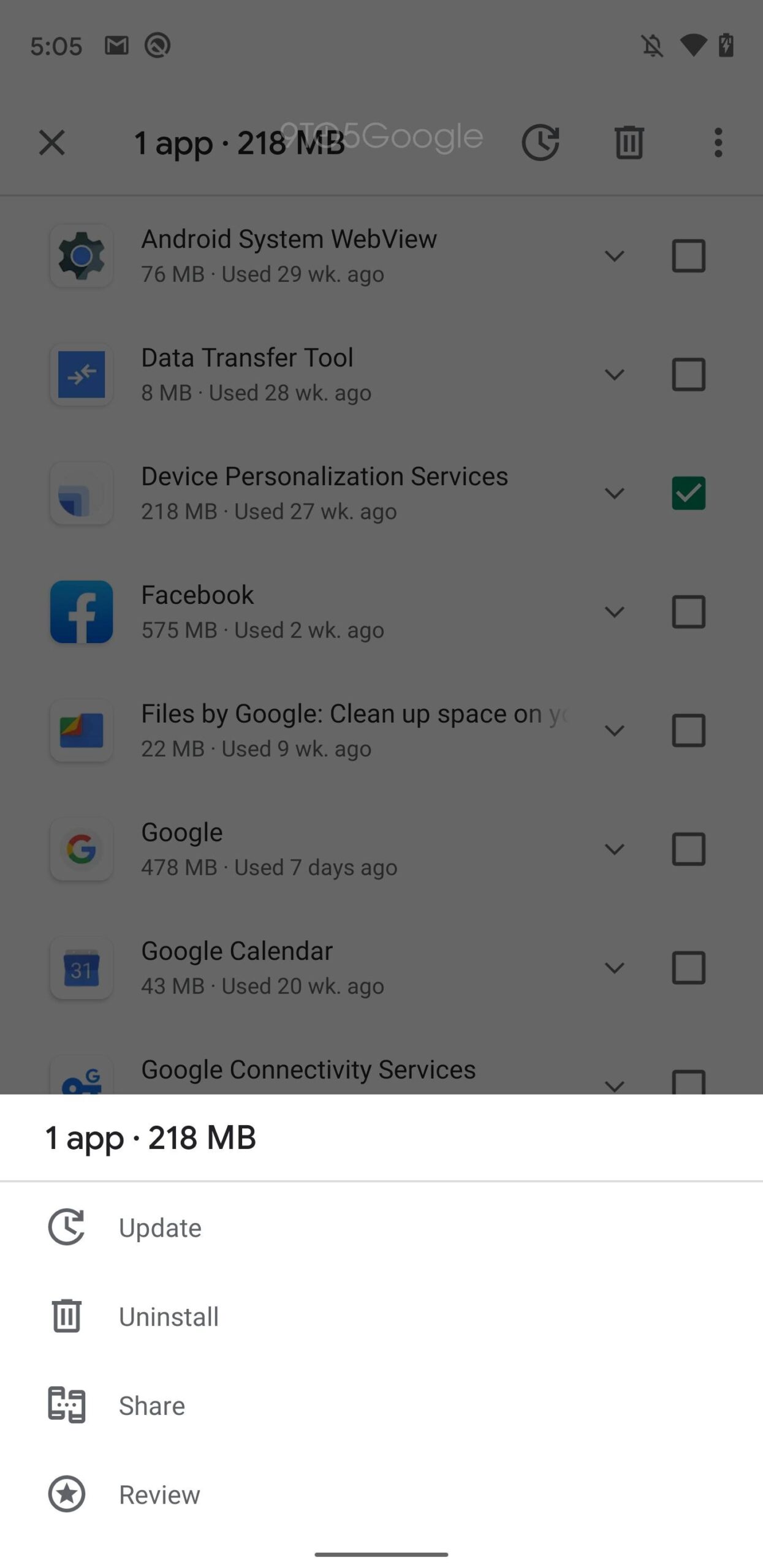This screenshot has width=763, height=1568.
Task: Check the Facebook checkbox
Action: pos(688,611)
